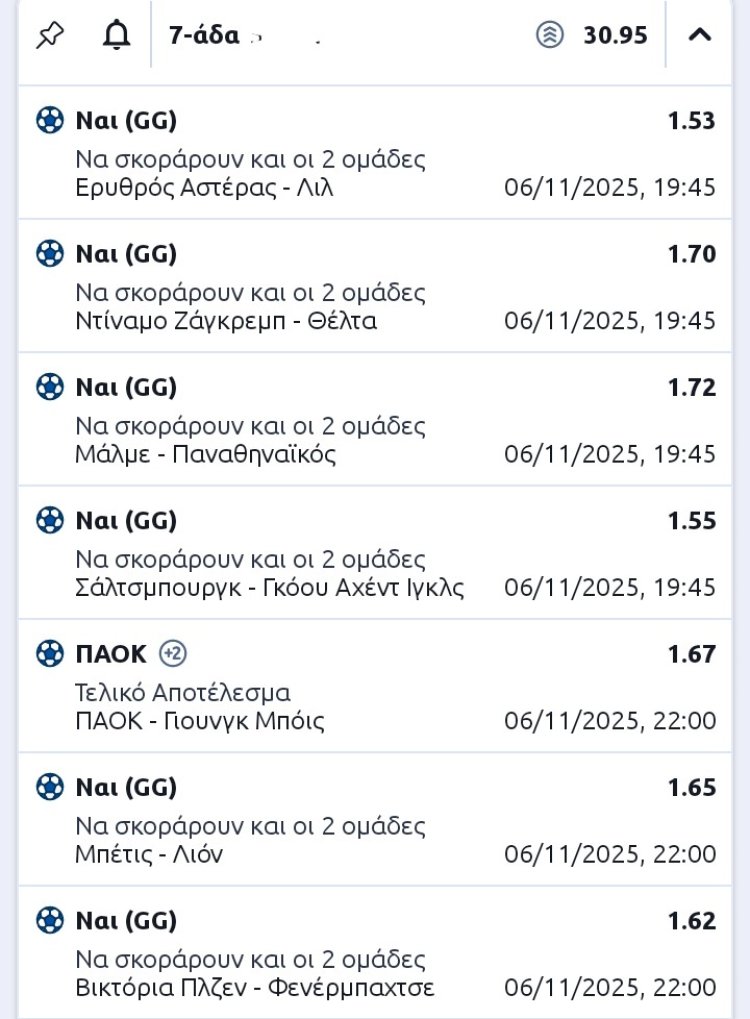
Task: Collapse the 7-άδα bet list
Action: (x=700, y=36)
